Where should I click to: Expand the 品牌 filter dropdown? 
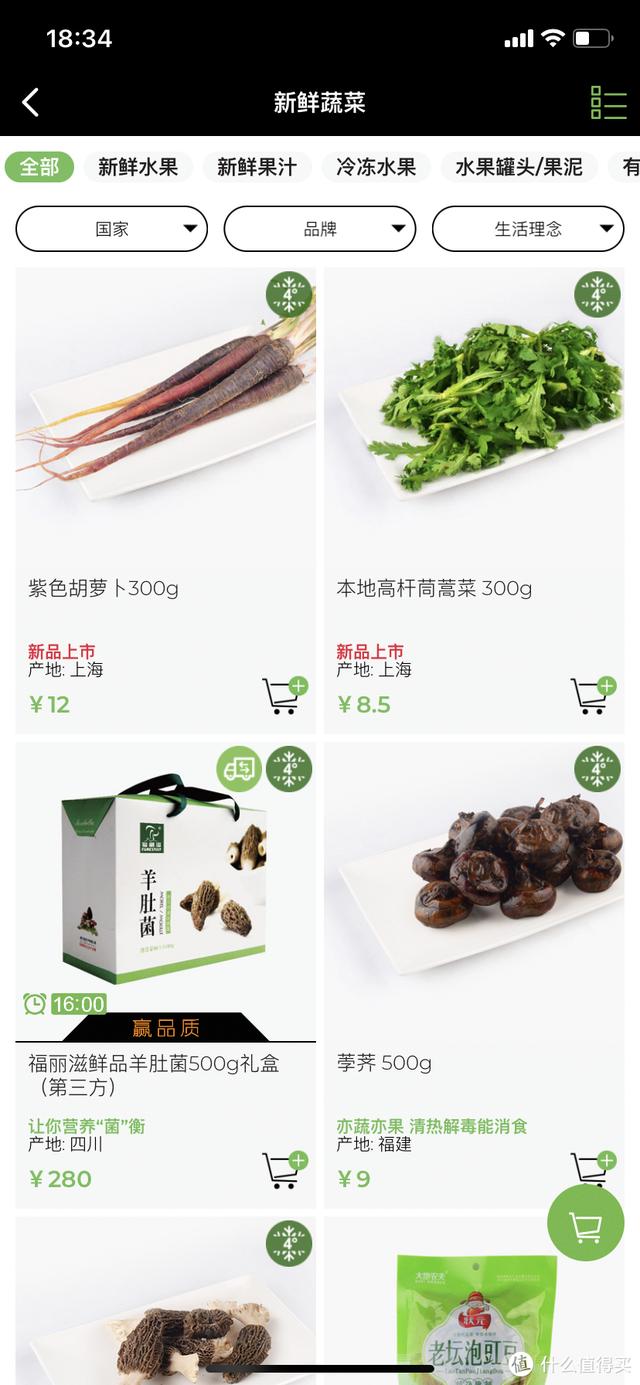(x=319, y=229)
